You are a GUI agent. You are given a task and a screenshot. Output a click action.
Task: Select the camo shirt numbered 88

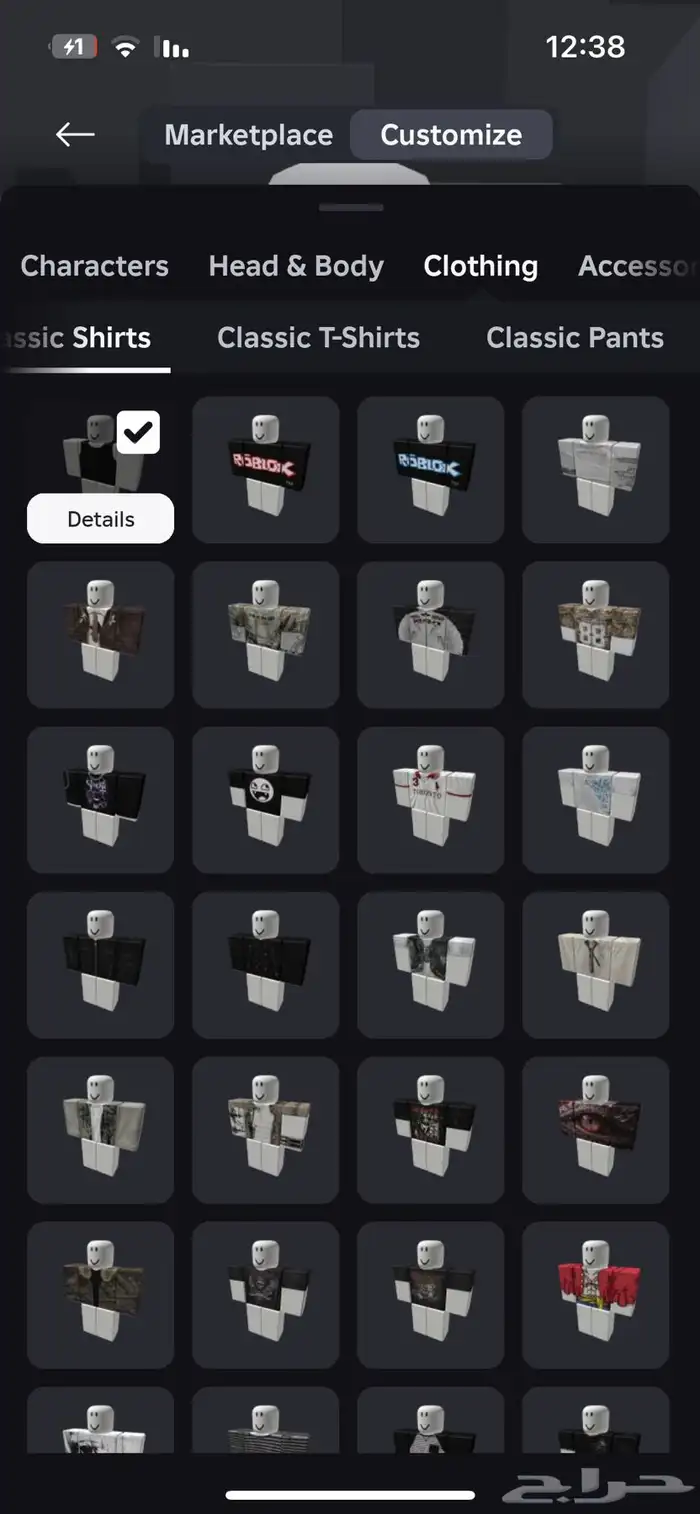(x=595, y=634)
